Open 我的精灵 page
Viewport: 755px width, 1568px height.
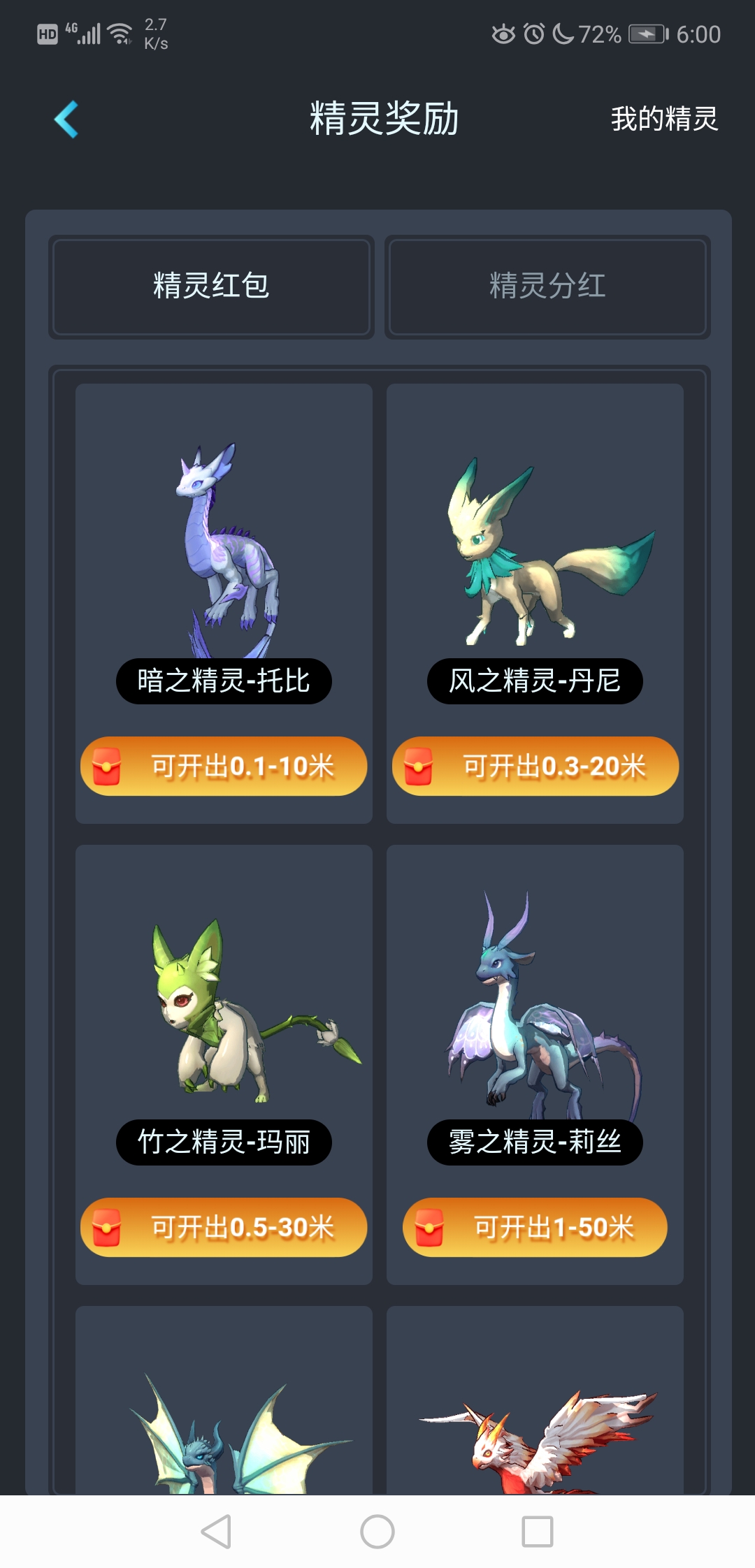click(x=664, y=119)
